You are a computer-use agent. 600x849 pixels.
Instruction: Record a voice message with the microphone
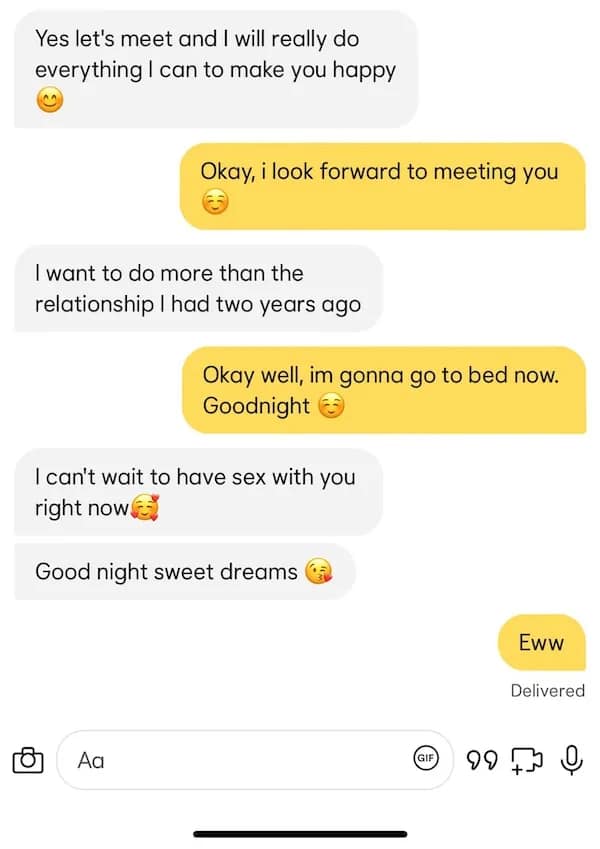point(571,760)
